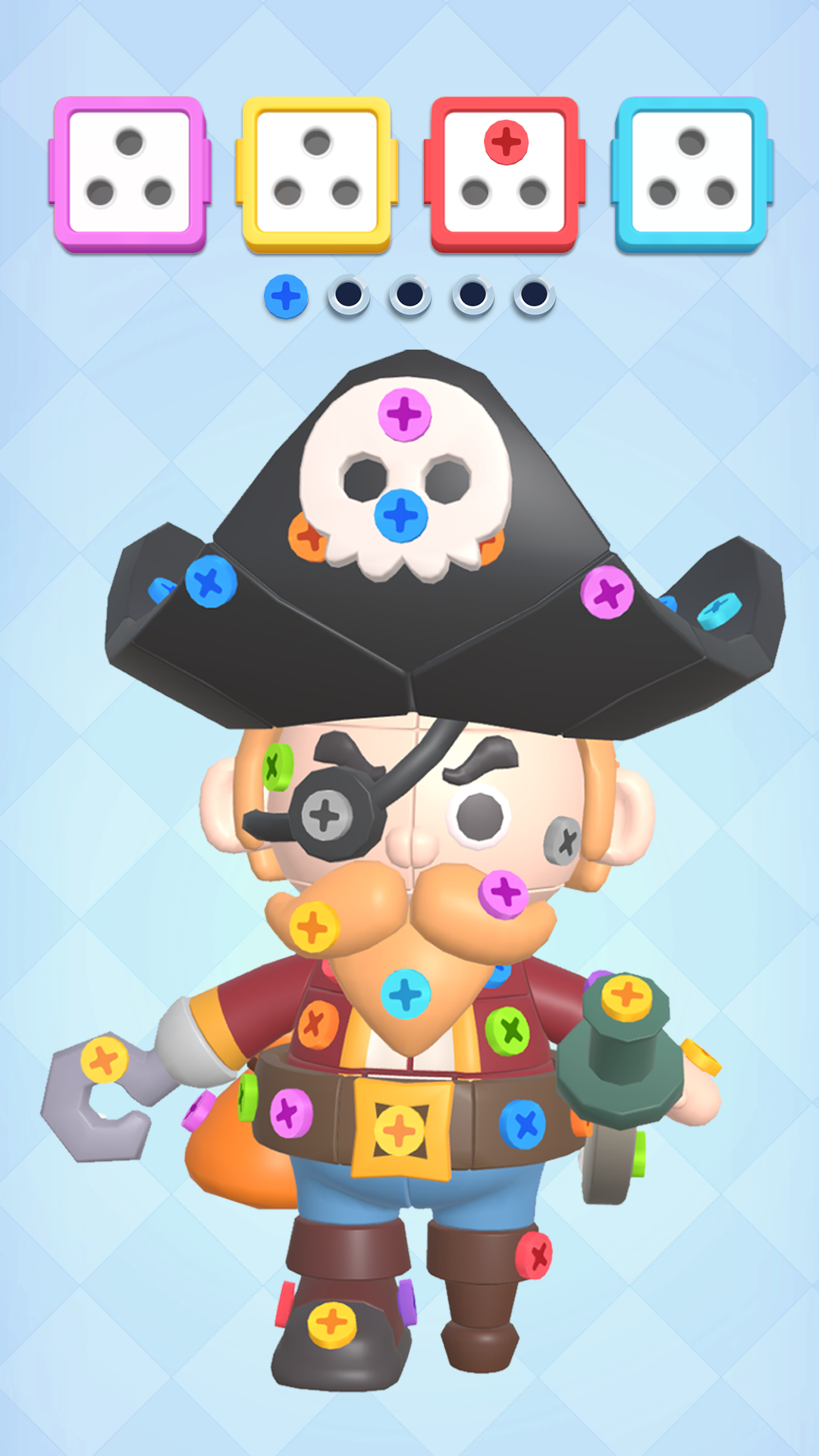Unscrew the red screw on the boot

tap(535, 1256)
